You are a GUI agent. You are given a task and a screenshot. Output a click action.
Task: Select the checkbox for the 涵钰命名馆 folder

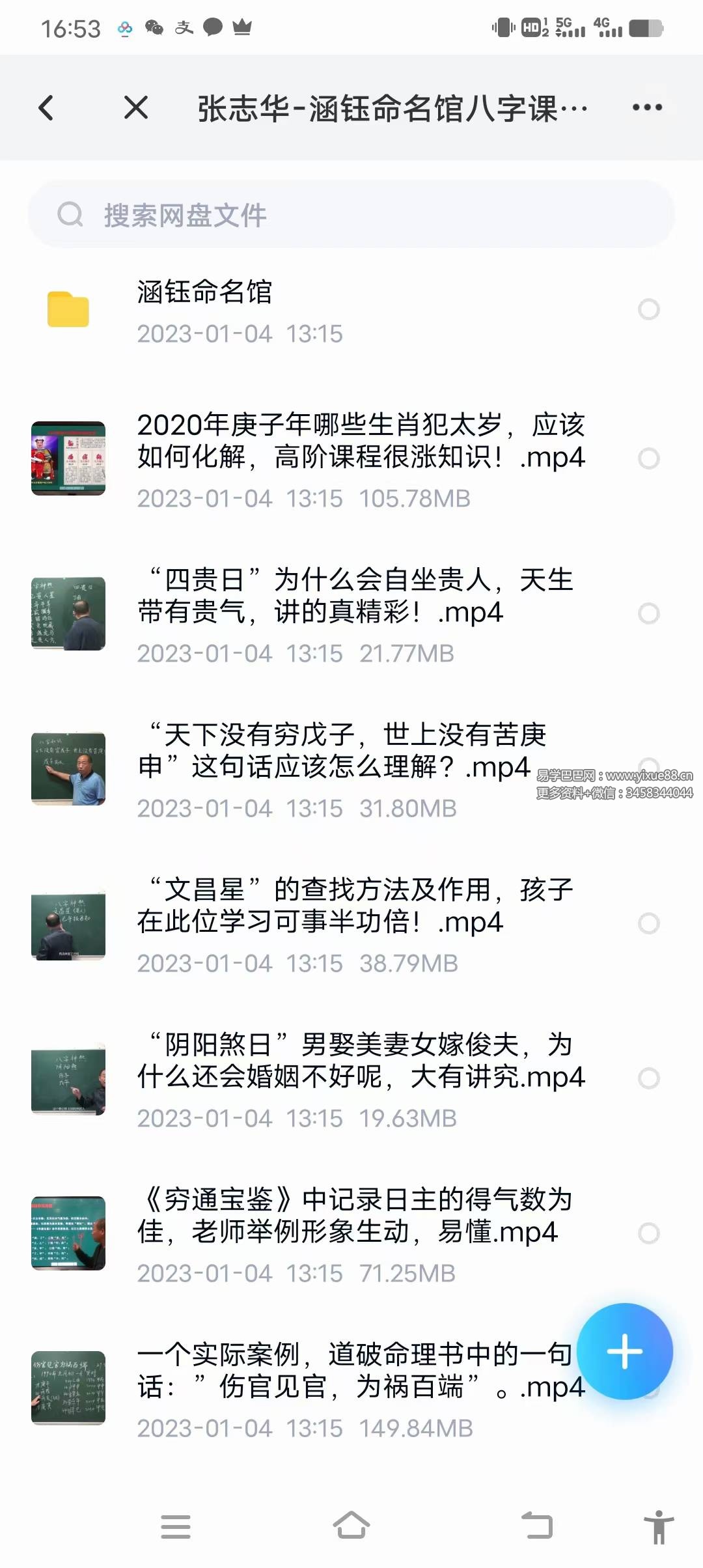pos(648,308)
